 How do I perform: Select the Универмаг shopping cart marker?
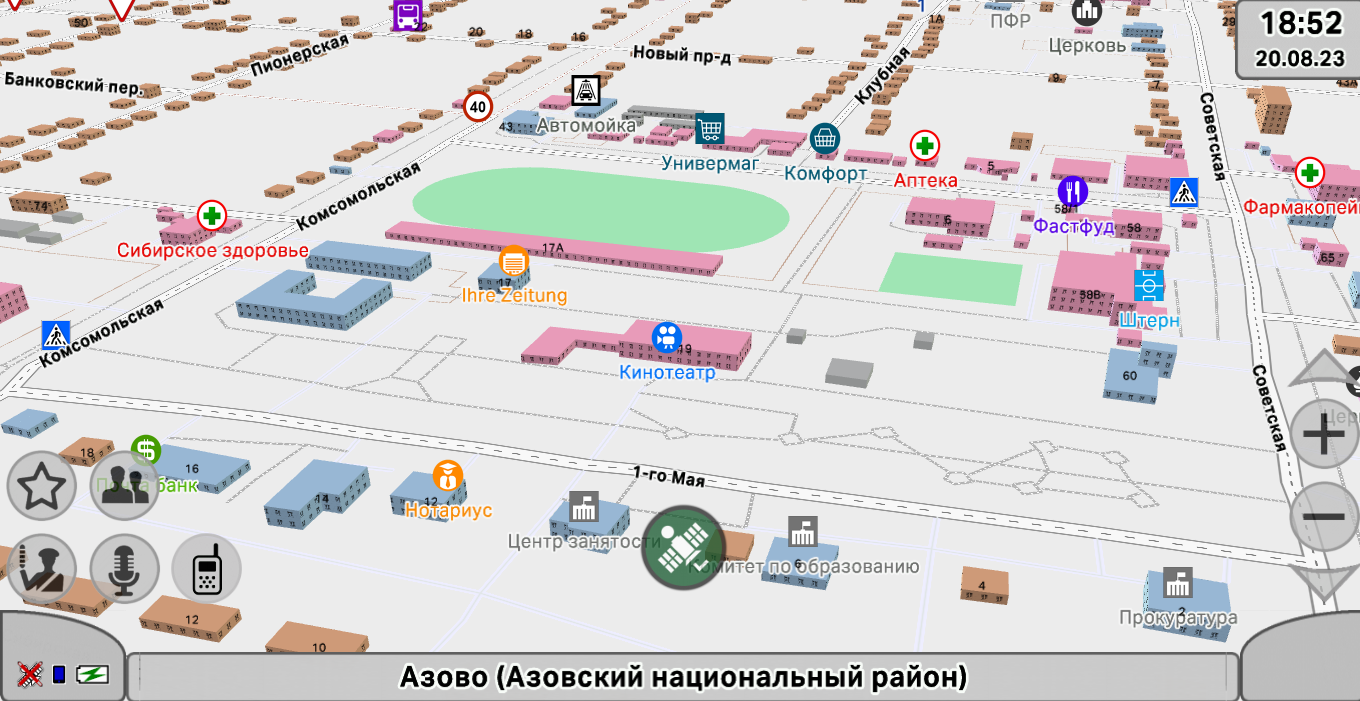point(709,128)
